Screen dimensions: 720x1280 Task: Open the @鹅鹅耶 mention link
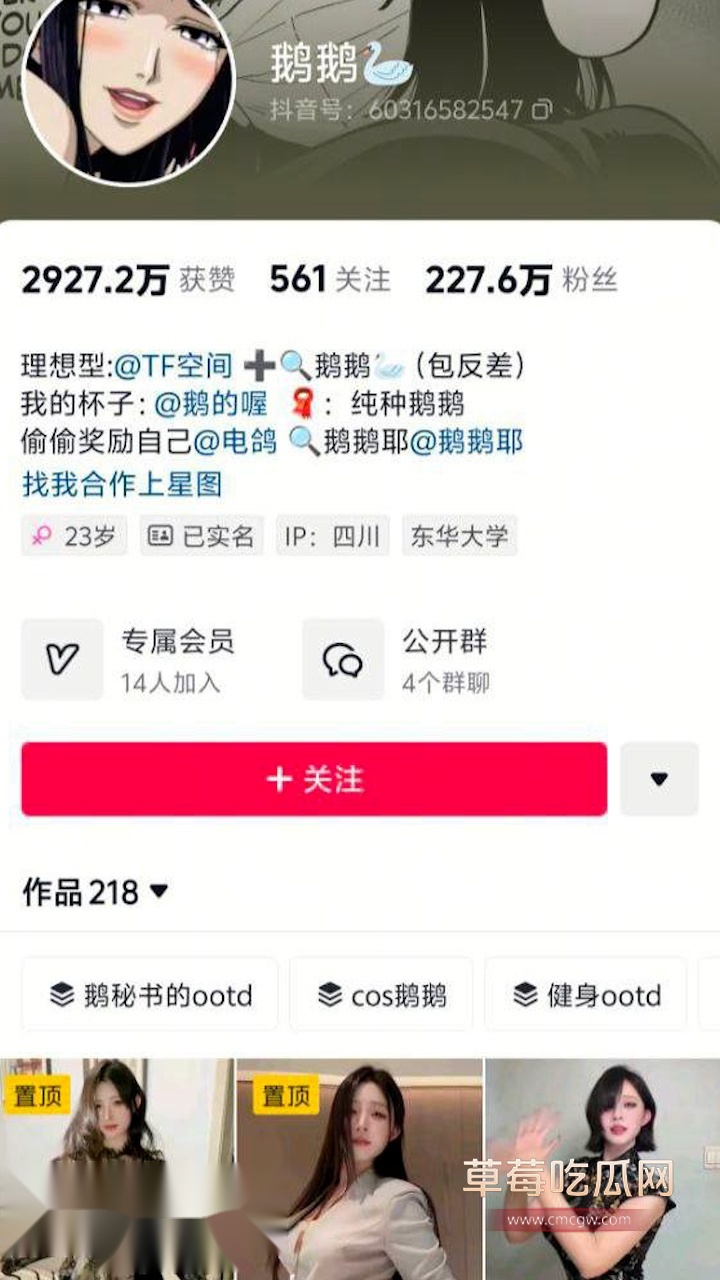point(466,441)
